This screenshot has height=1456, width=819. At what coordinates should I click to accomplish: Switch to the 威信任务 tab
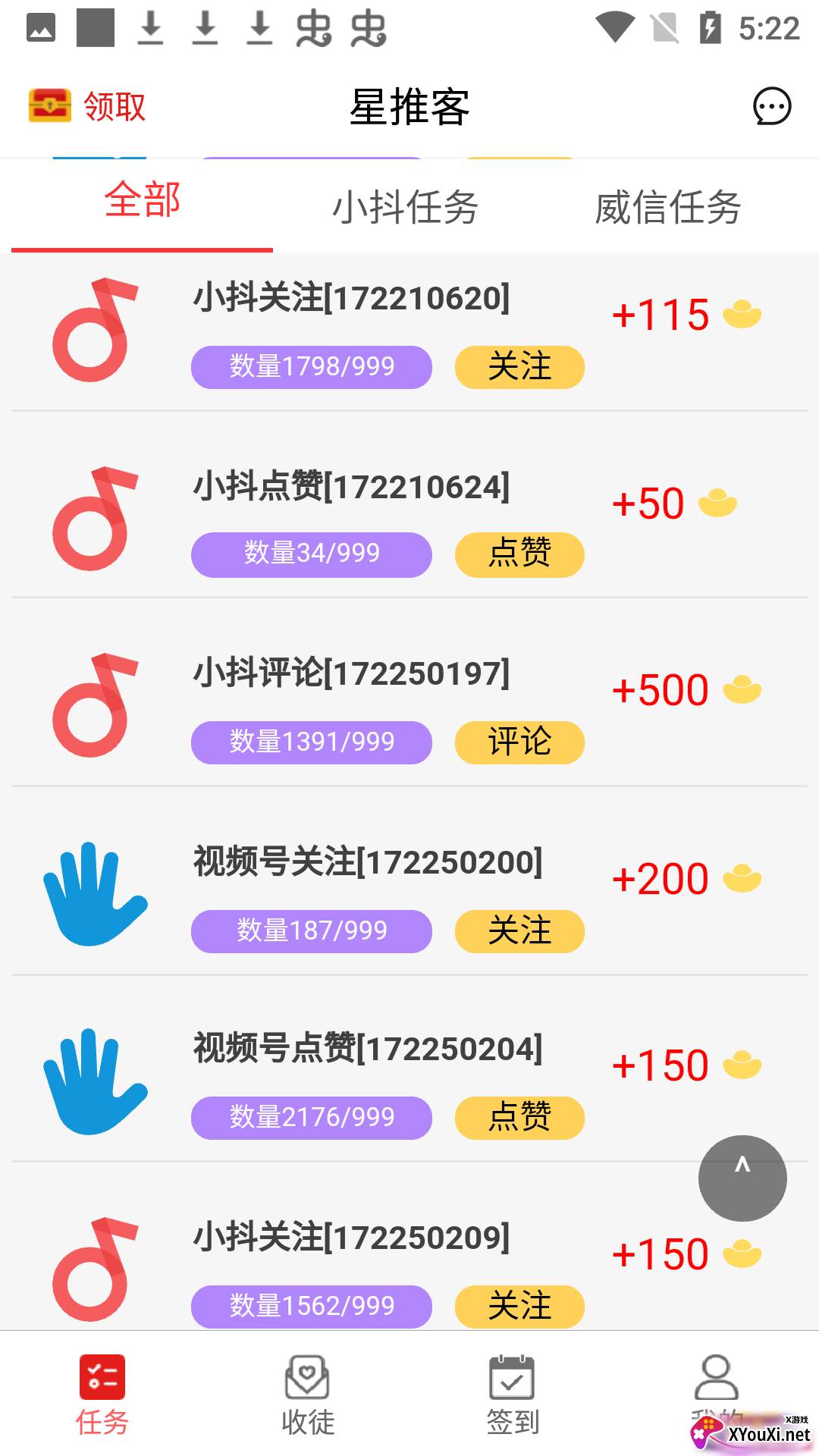[x=667, y=207]
